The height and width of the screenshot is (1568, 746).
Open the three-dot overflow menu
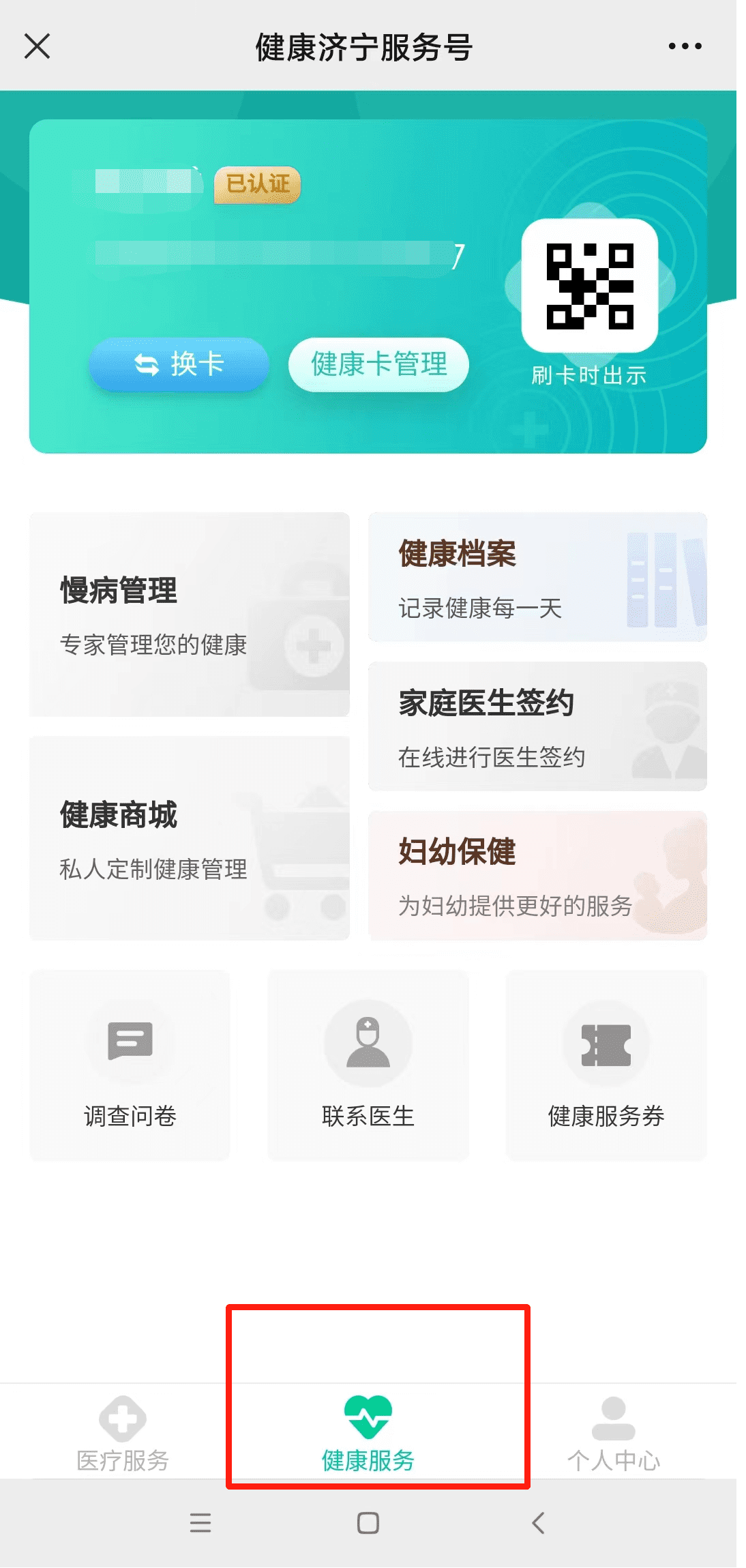tap(685, 46)
